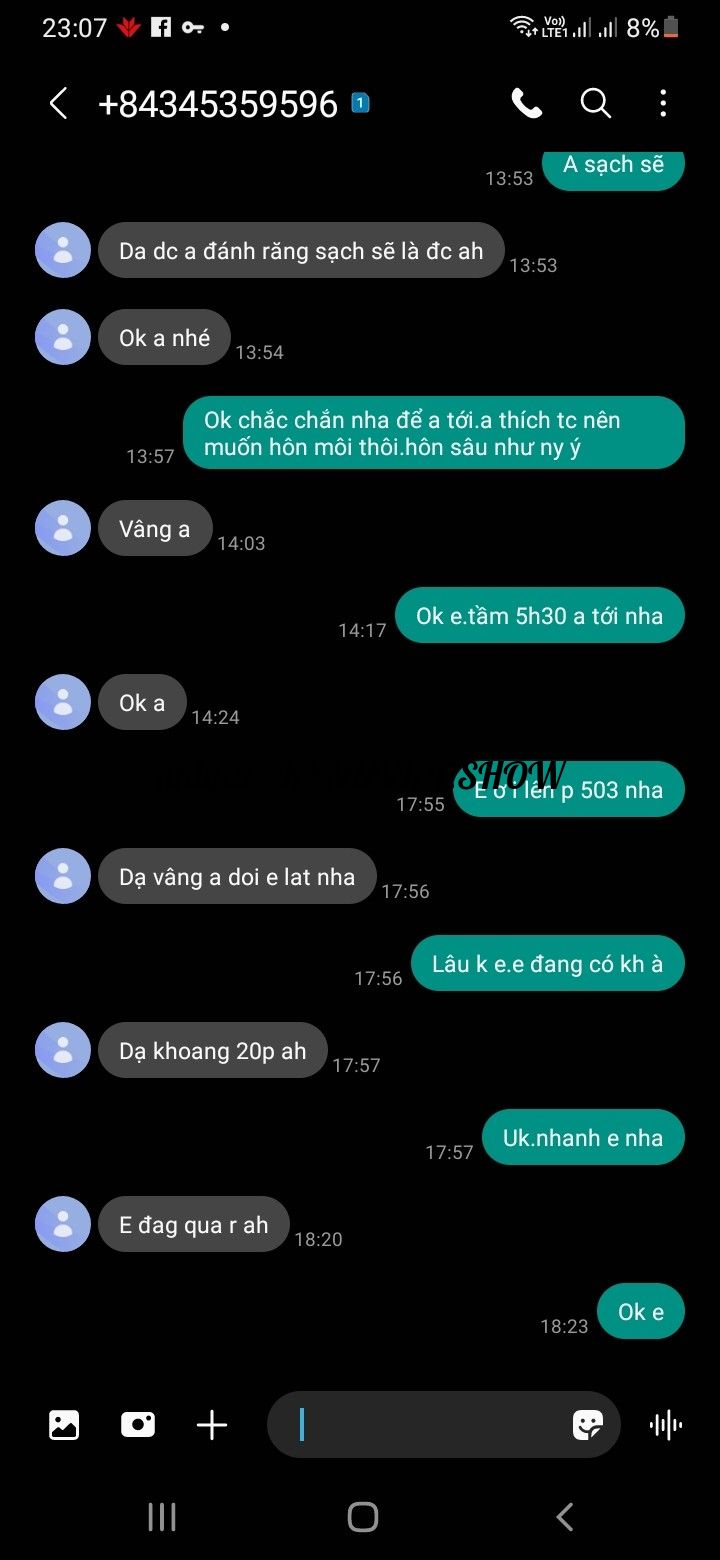The image size is (720, 1560).
Task: Record a voice message
Action: point(665,1424)
